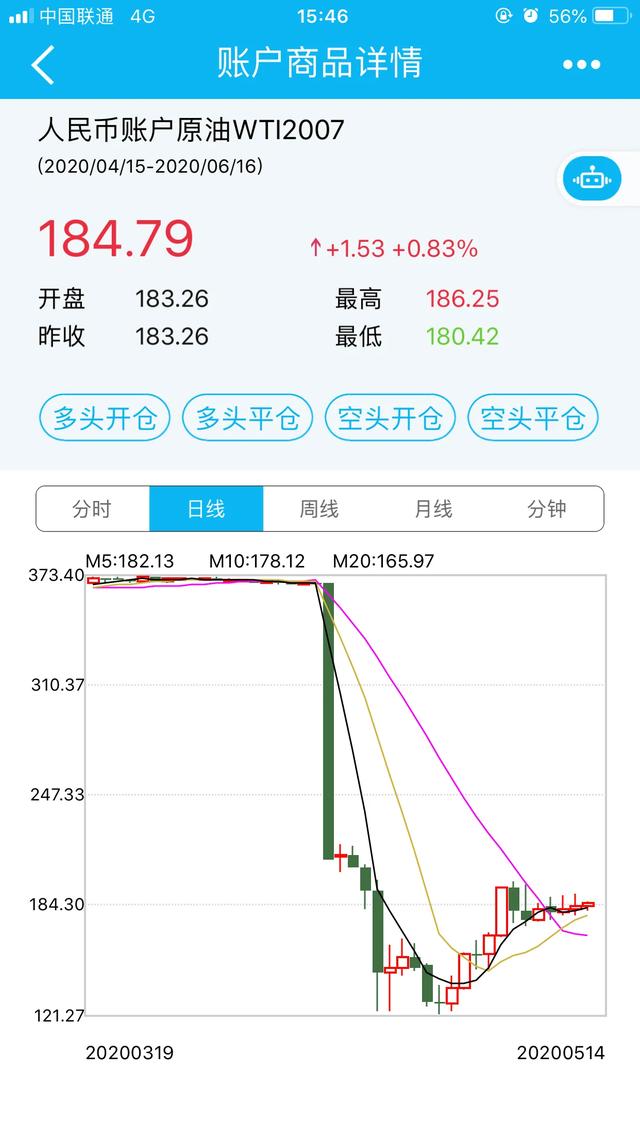Switch to the 周线 weekly chart tab

pyautogui.click(x=320, y=509)
